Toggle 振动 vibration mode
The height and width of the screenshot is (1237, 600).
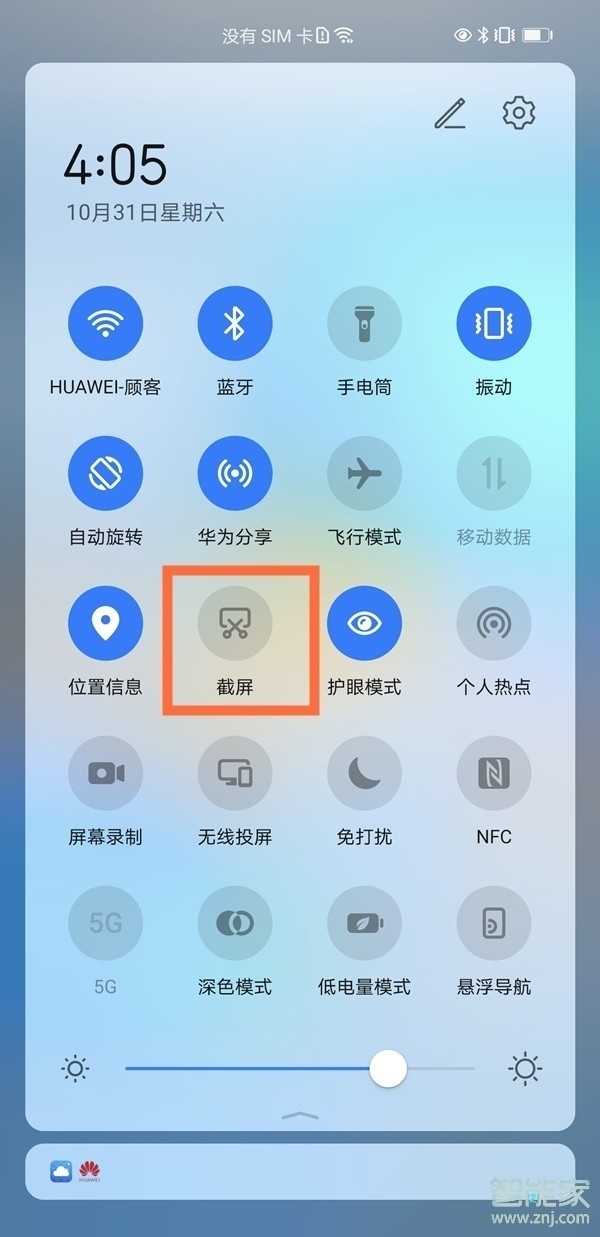click(494, 323)
